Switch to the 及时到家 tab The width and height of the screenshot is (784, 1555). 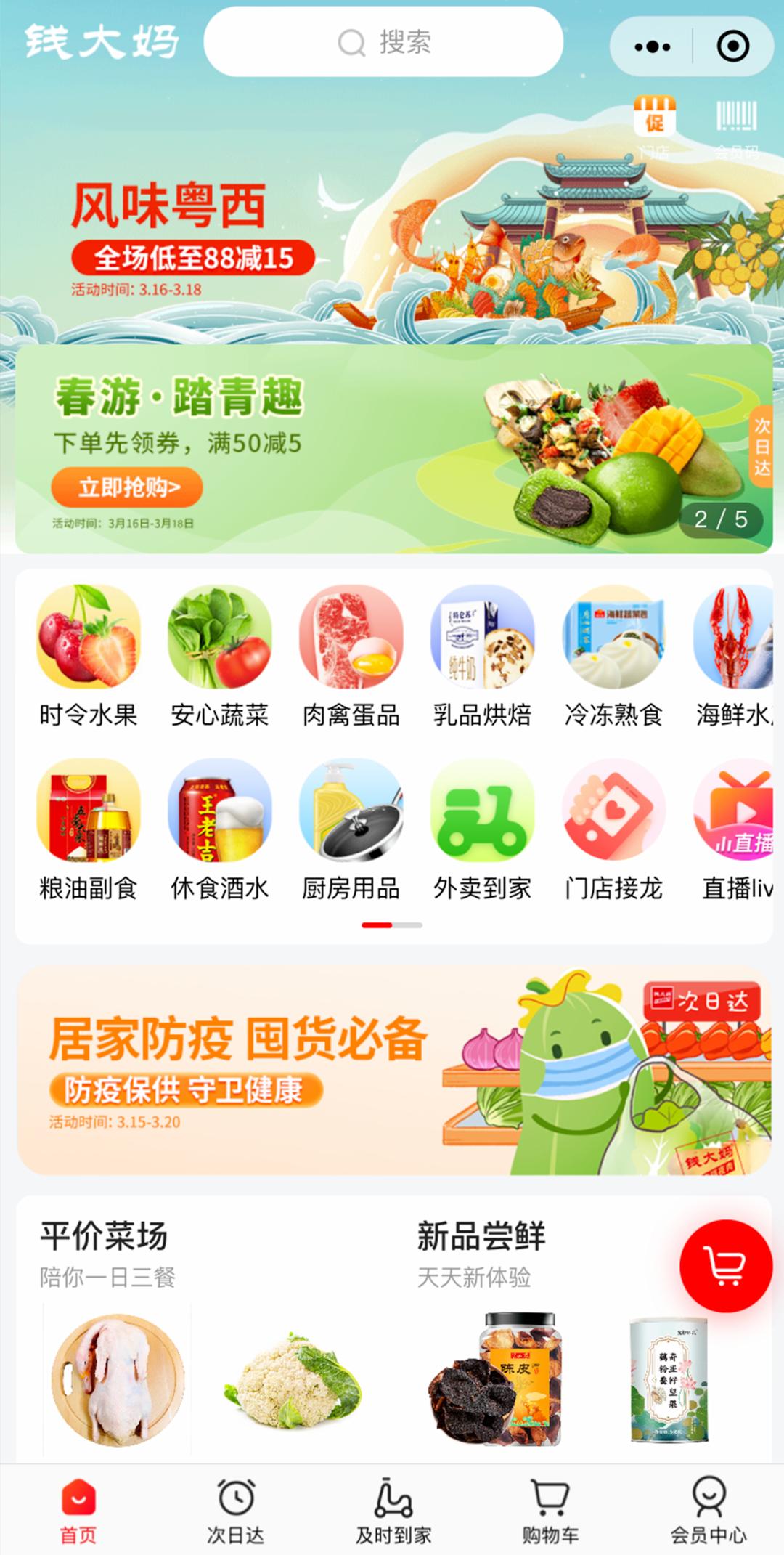(393, 1511)
